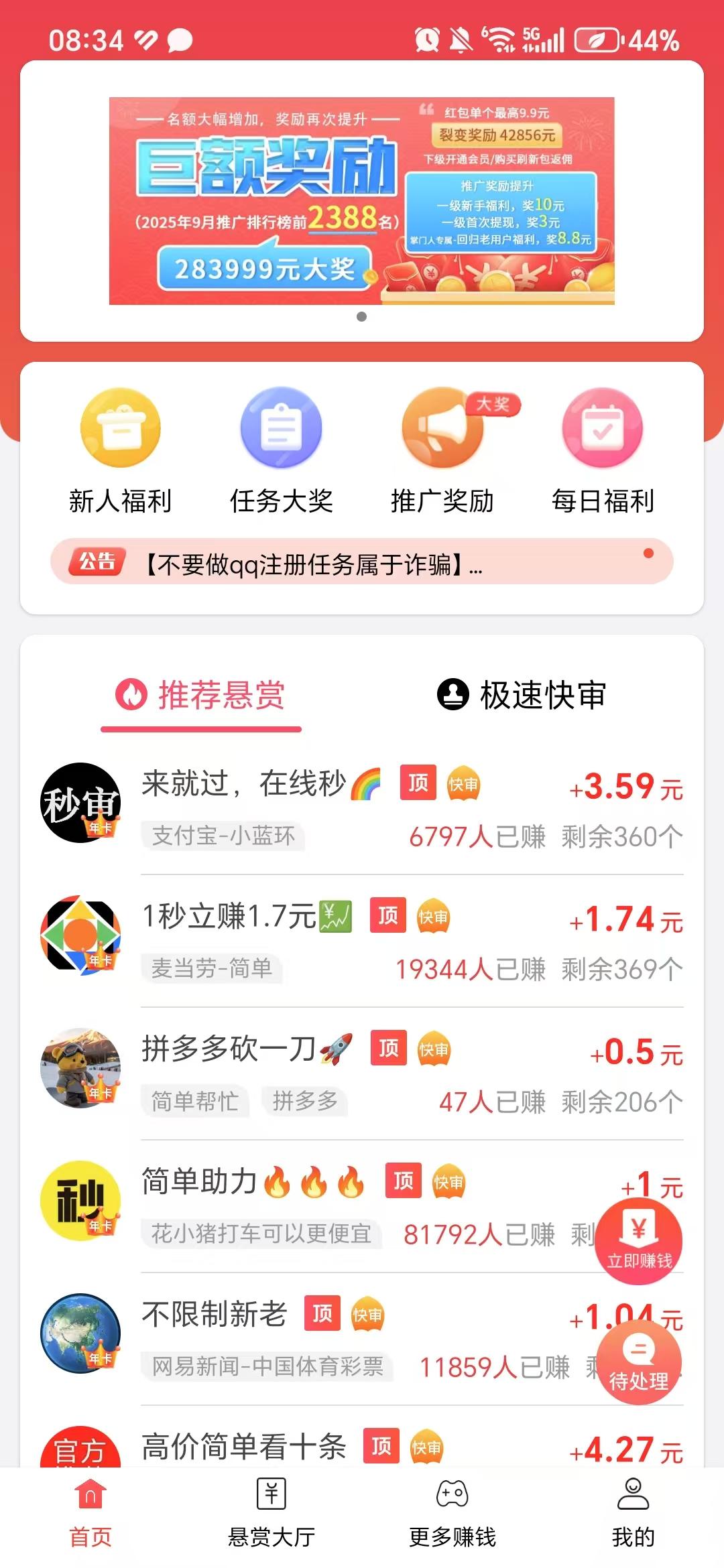Open the 每日福利 calendar icon
This screenshot has height=1568, width=724.
(x=602, y=428)
